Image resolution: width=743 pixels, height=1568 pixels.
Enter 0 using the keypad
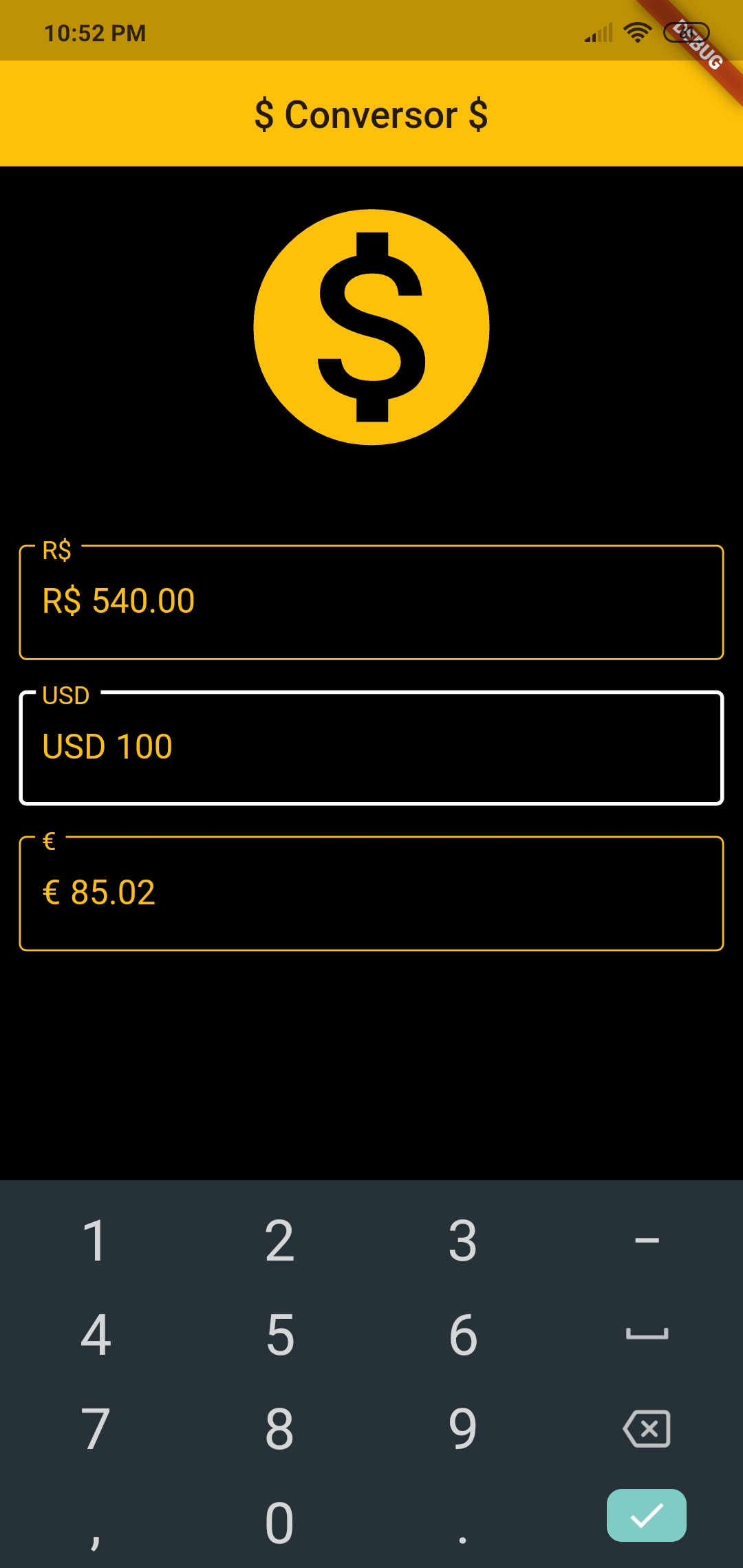pyautogui.click(x=279, y=1523)
